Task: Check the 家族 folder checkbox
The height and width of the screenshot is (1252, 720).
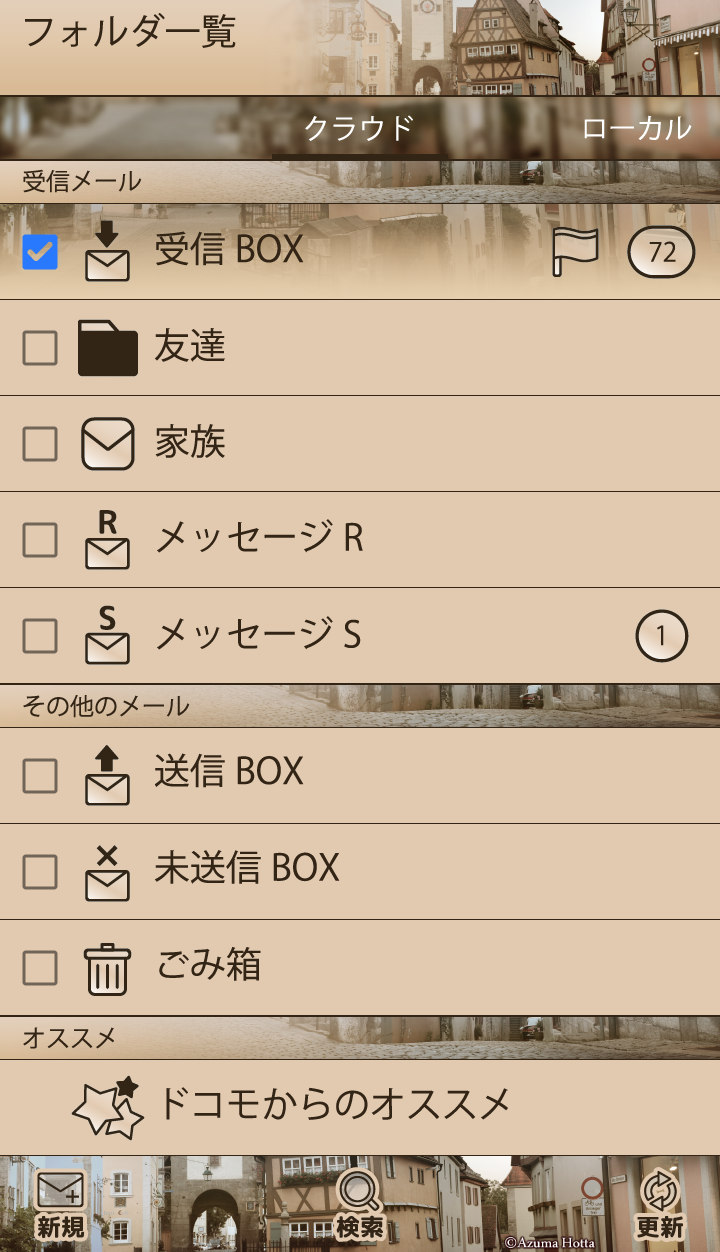Action: point(40,444)
